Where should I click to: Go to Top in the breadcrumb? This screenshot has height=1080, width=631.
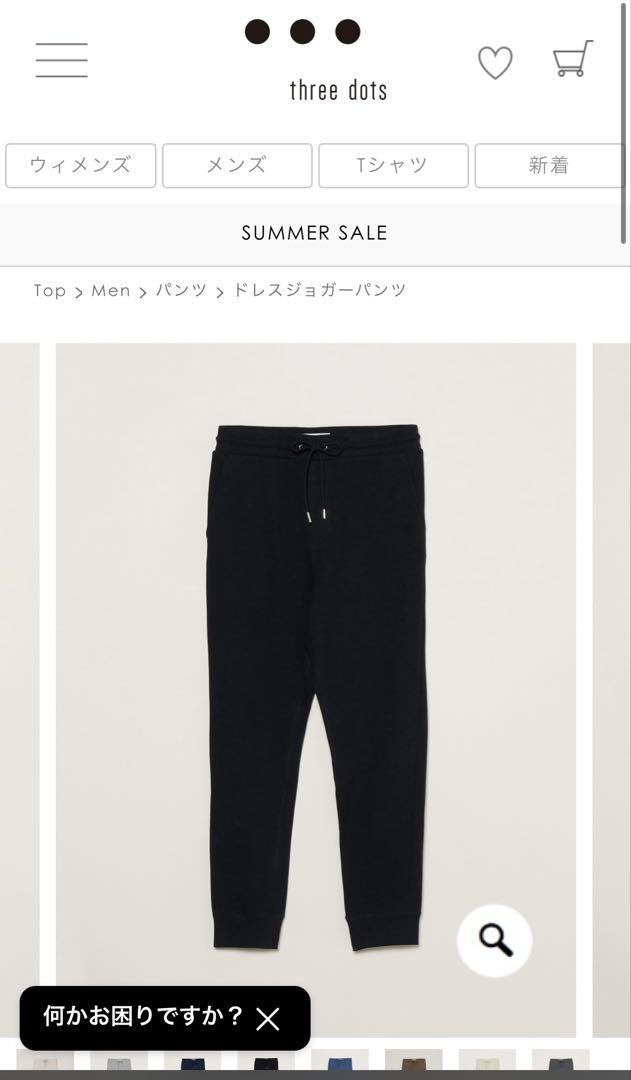pyautogui.click(x=50, y=291)
